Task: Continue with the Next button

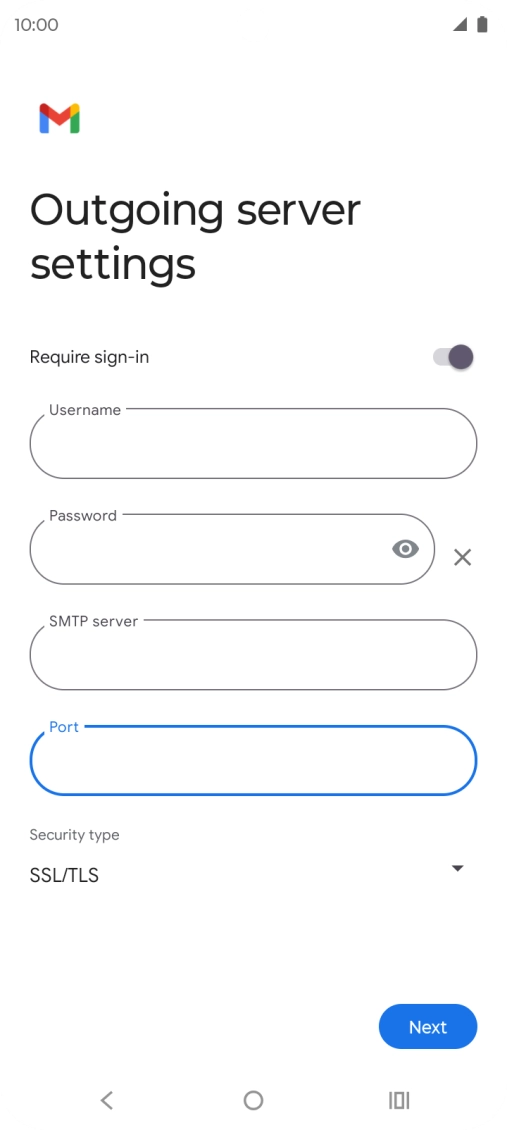Action: point(428,1026)
